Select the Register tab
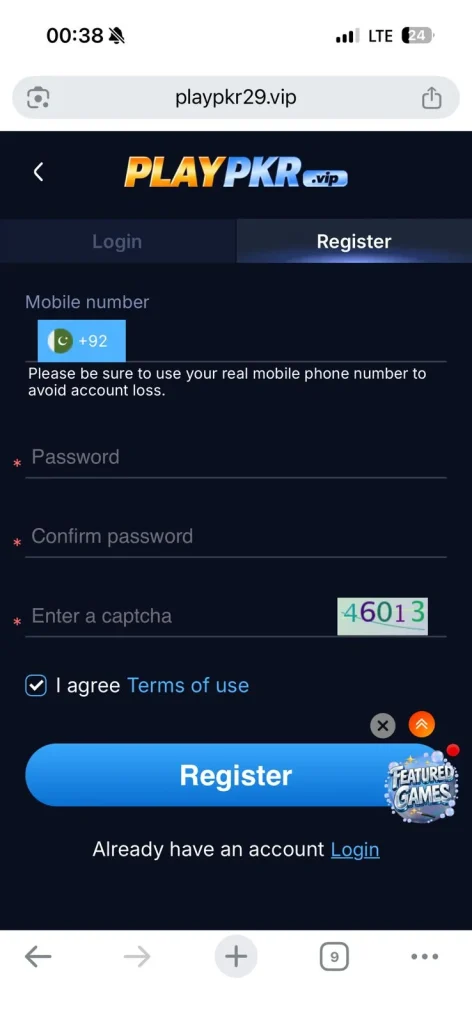Screen dimensions: 472x1024 [354, 241]
